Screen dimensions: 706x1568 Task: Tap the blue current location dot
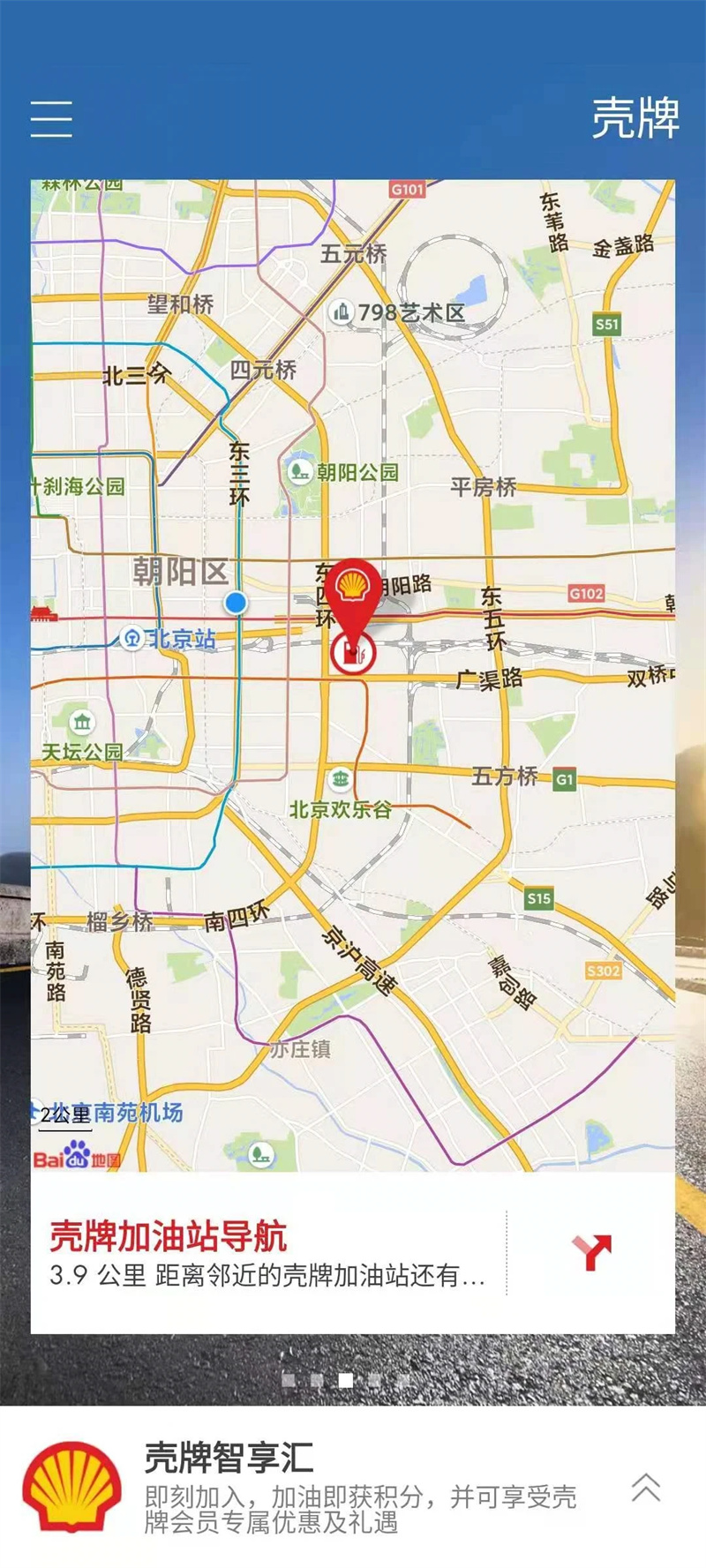pos(234,602)
